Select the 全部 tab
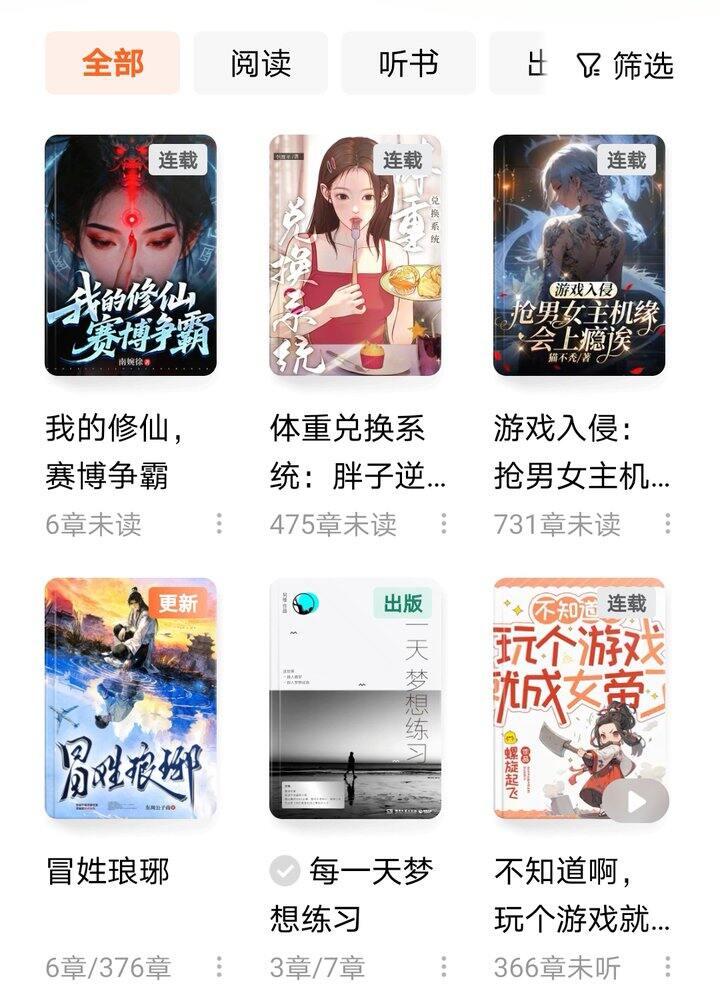This screenshot has width=720, height=997. click(113, 63)
